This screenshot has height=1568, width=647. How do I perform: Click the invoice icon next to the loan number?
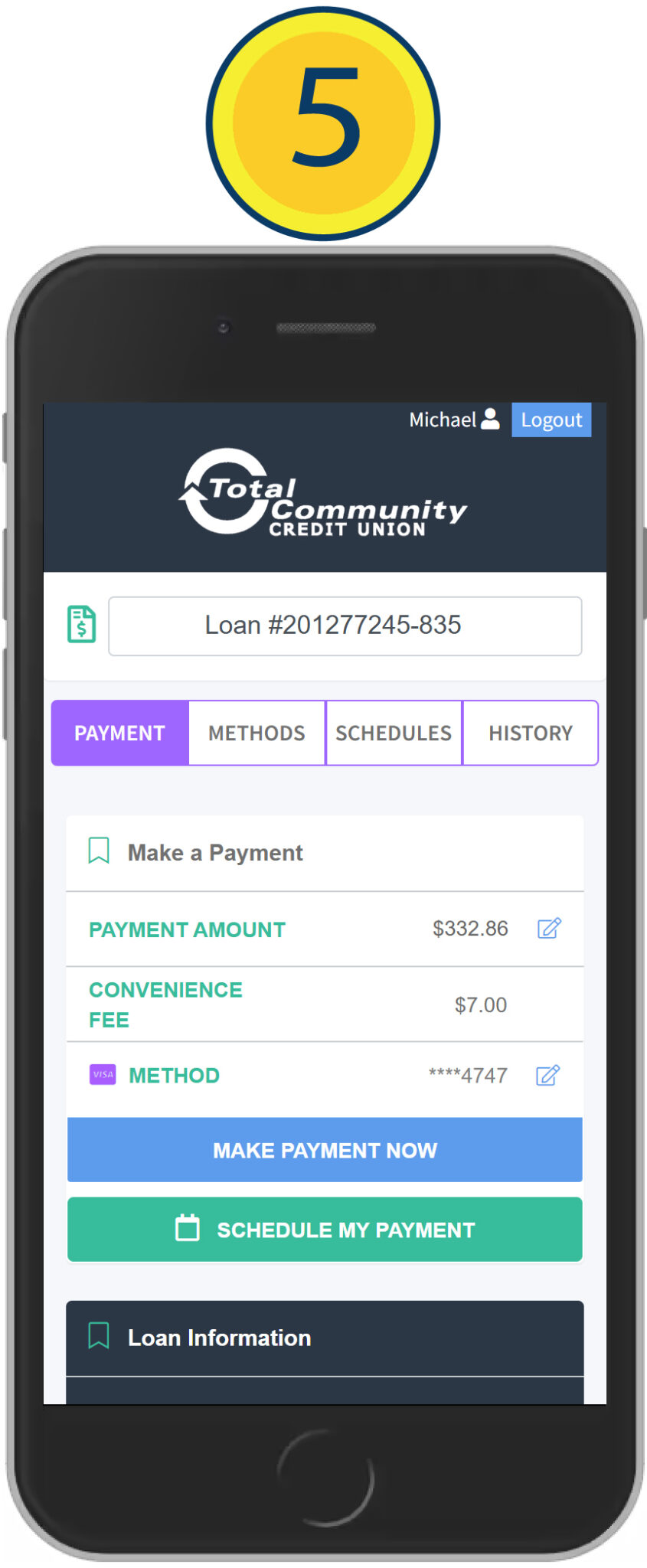tap(81, 626)
